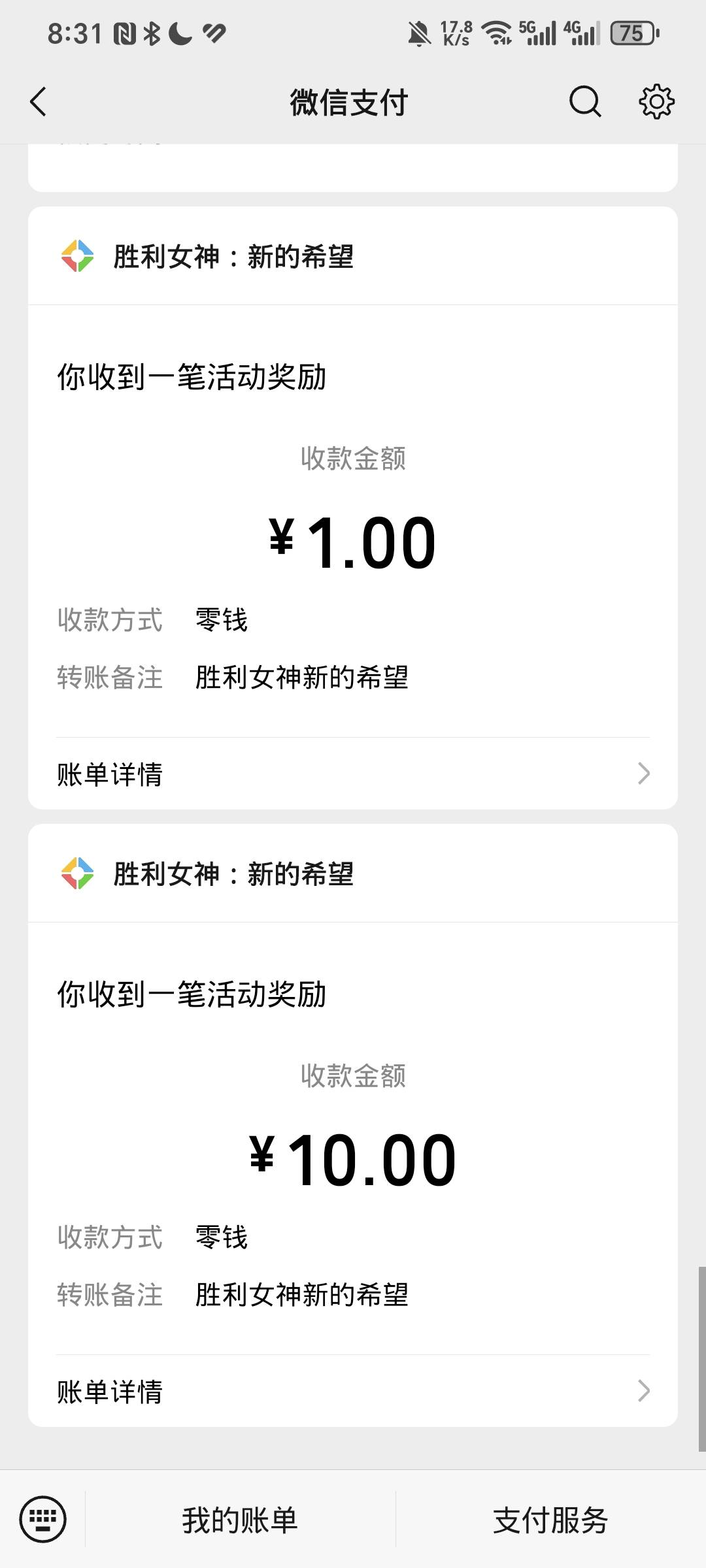The width and height of the screenshot is (706, 1568).
Task: Open search in 微信支付
Action: [585, 102]
